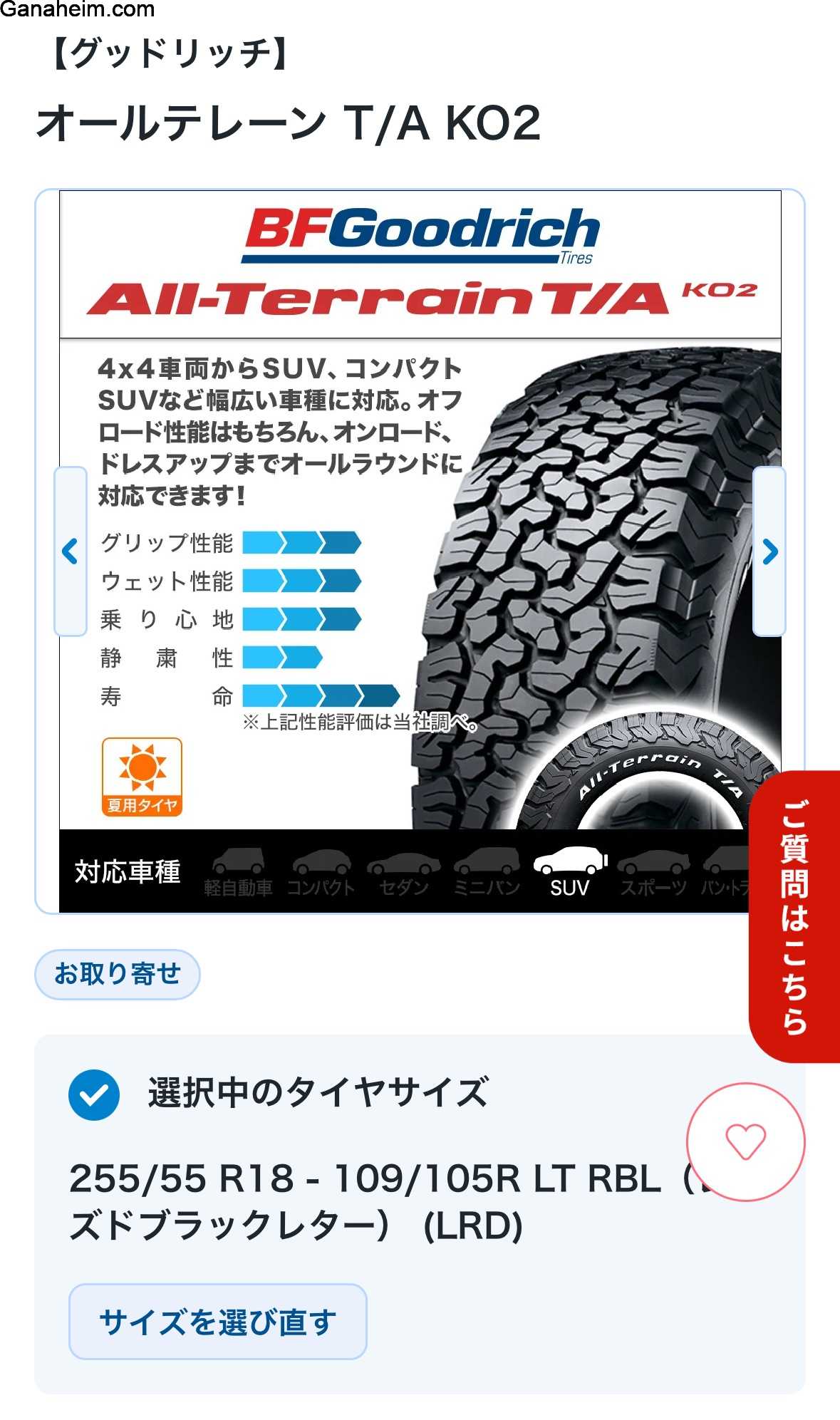This screenshot has width=840, height=1420.
Task: Show the previous product image
Action: click(71, 551)
